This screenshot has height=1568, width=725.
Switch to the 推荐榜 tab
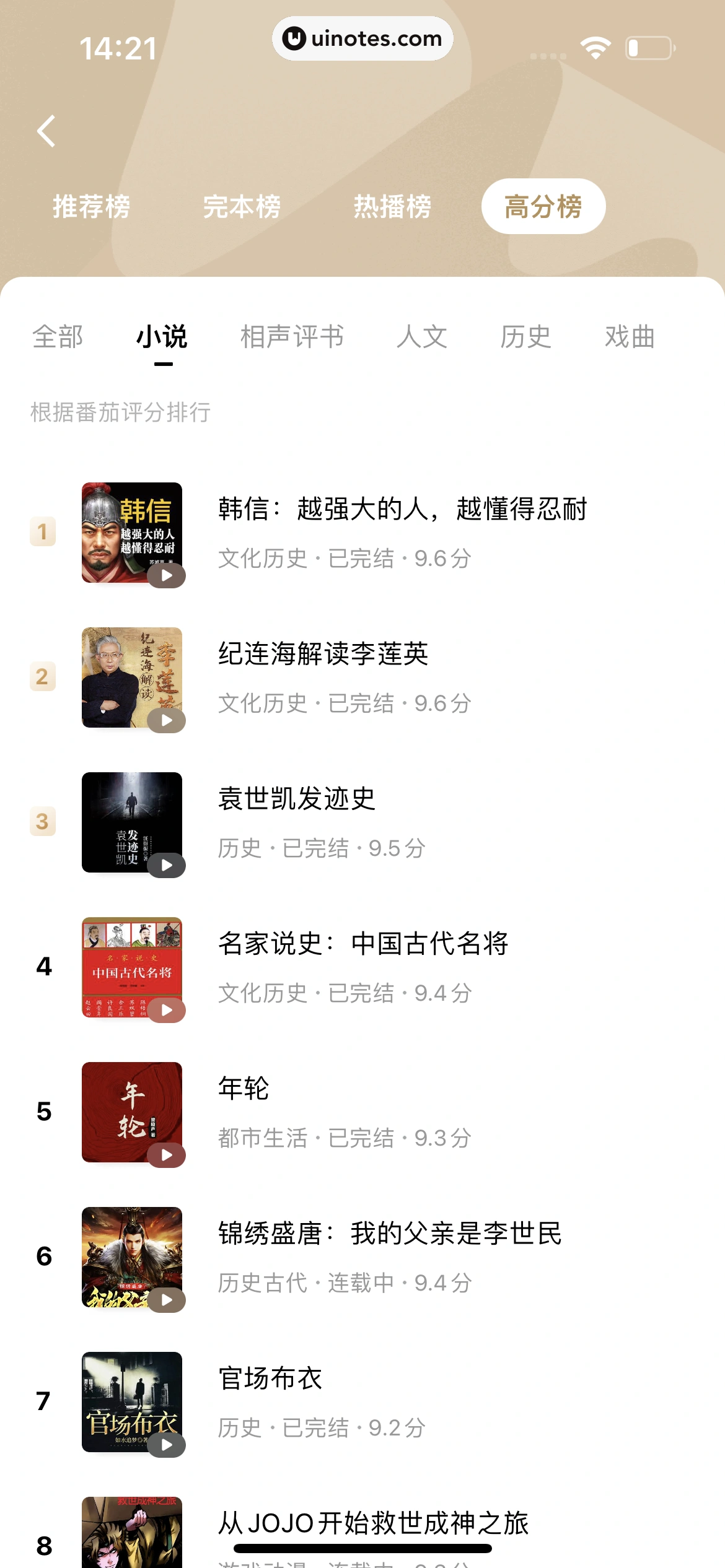pos(91,206)
